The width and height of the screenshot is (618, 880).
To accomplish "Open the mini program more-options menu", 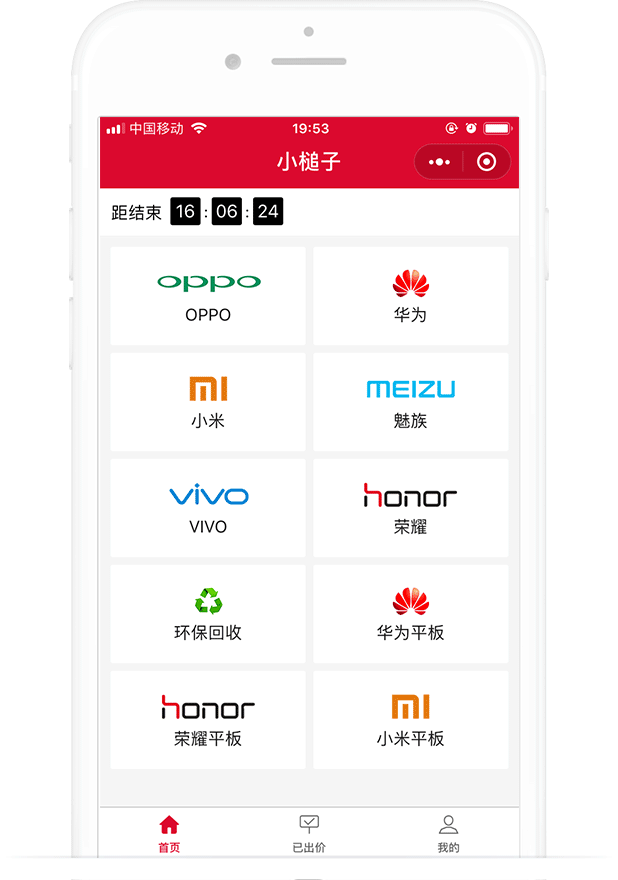I will pyautogui.click(x=439, y=162).
